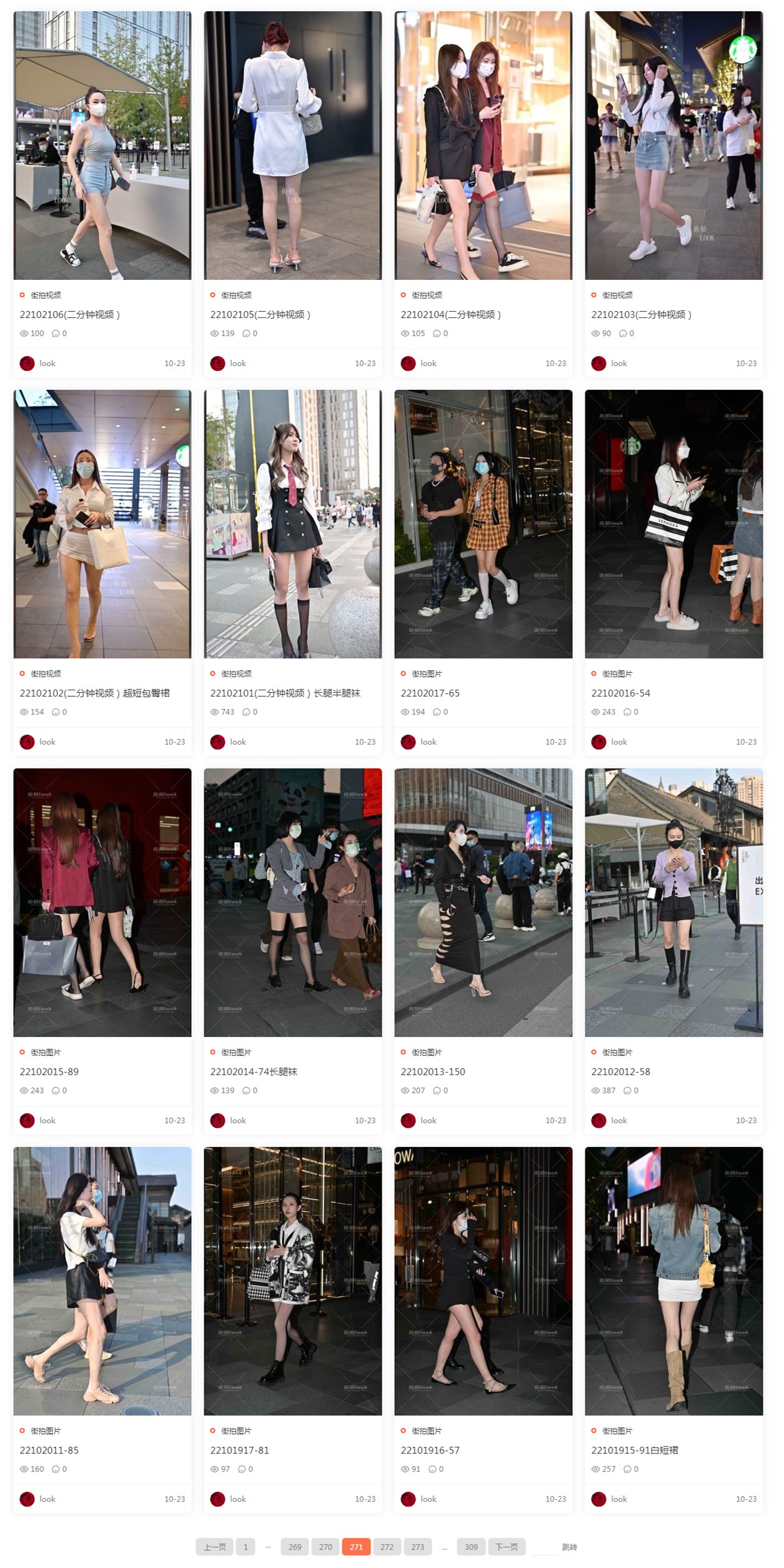Open the 22102104 video card

(x=450, y=315)
